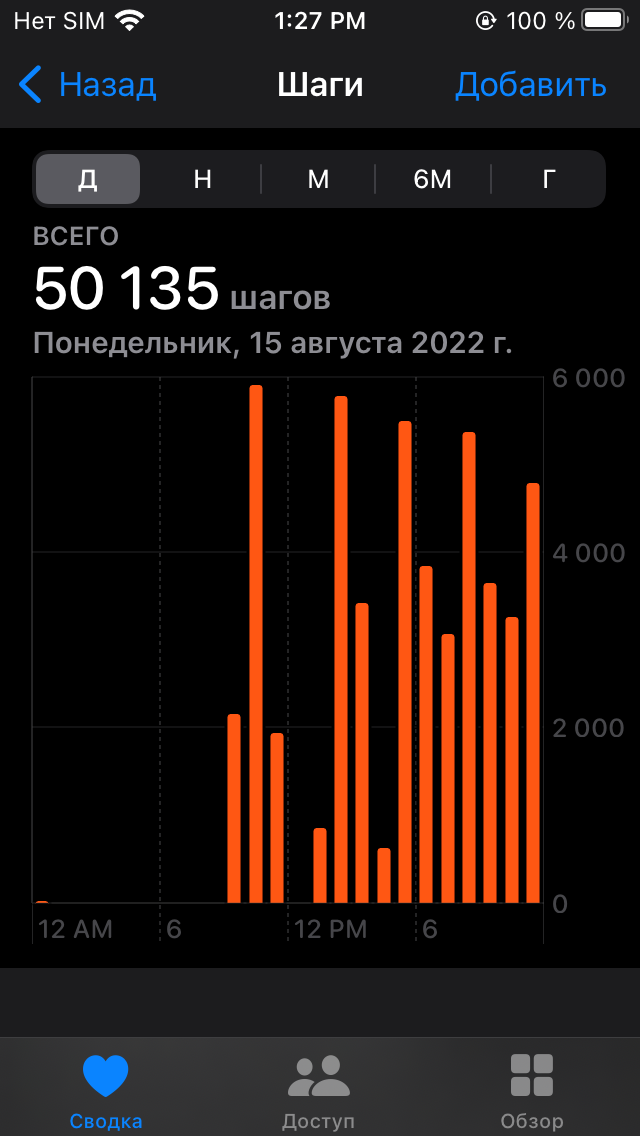Open the Доступ sharing tab
This screenshot has width=640, height=1136.
pos(319,1088)
